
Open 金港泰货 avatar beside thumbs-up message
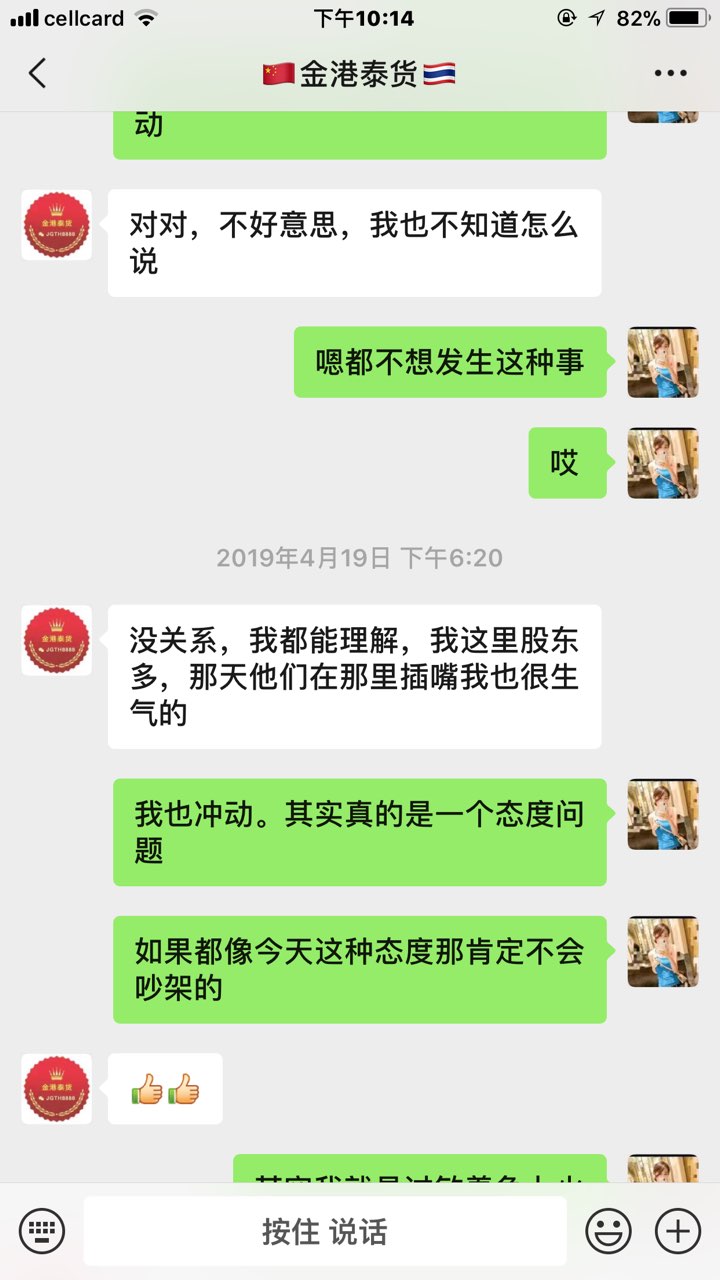[56, 1089]
